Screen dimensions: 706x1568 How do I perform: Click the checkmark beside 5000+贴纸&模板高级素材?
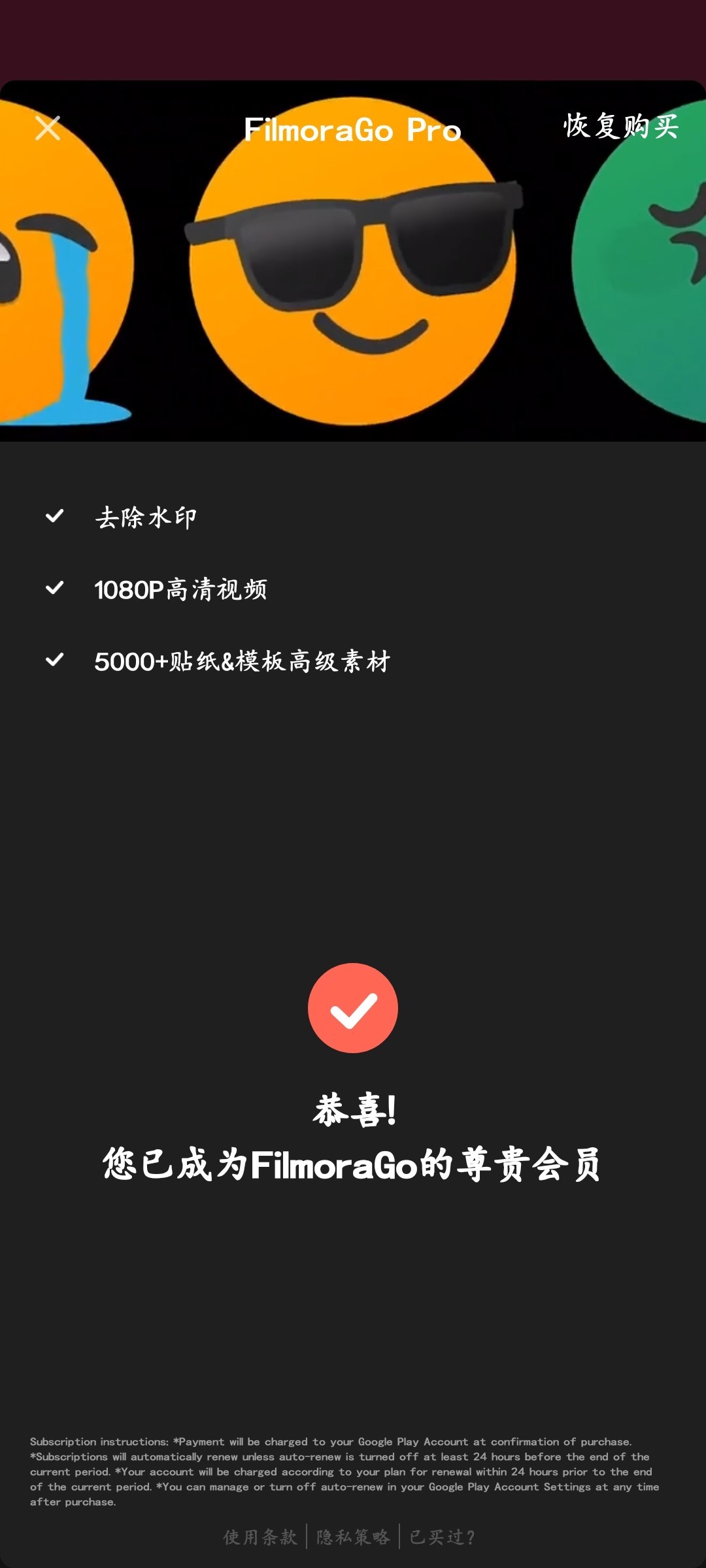pyautogui.click(x=56, y=660)
